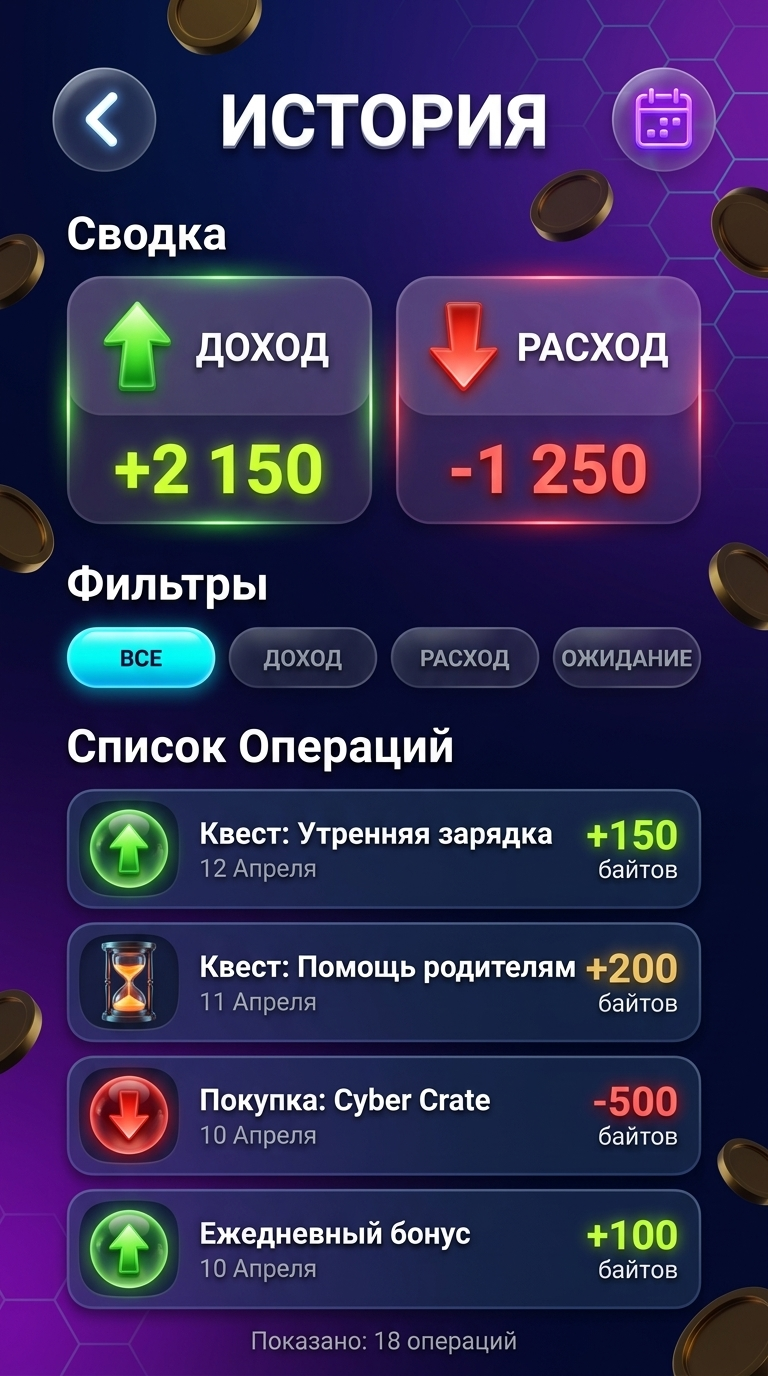Filter operations by Доход
Screen dimensions: 768x1376
tap(302, 658)
